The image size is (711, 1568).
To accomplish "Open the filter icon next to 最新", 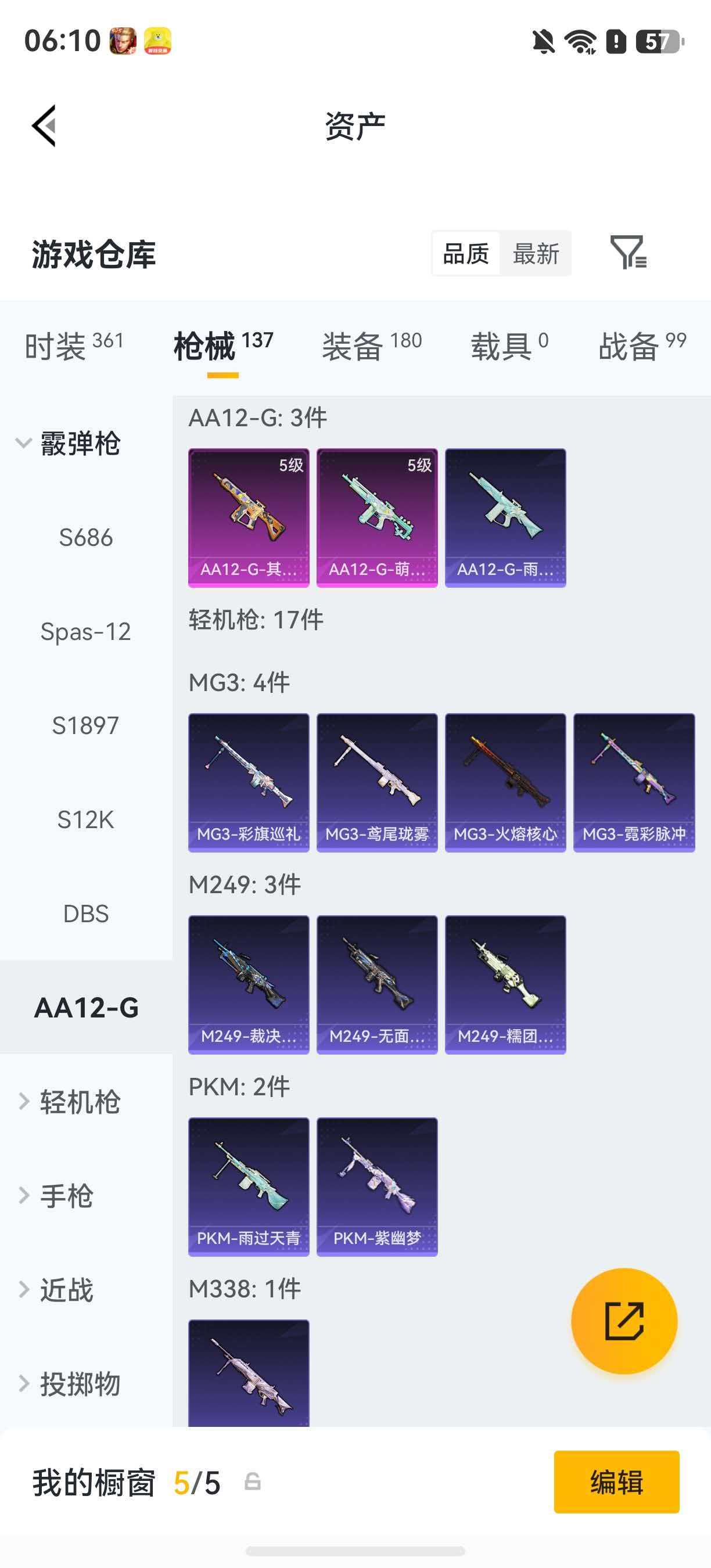I will coord(628,253).
